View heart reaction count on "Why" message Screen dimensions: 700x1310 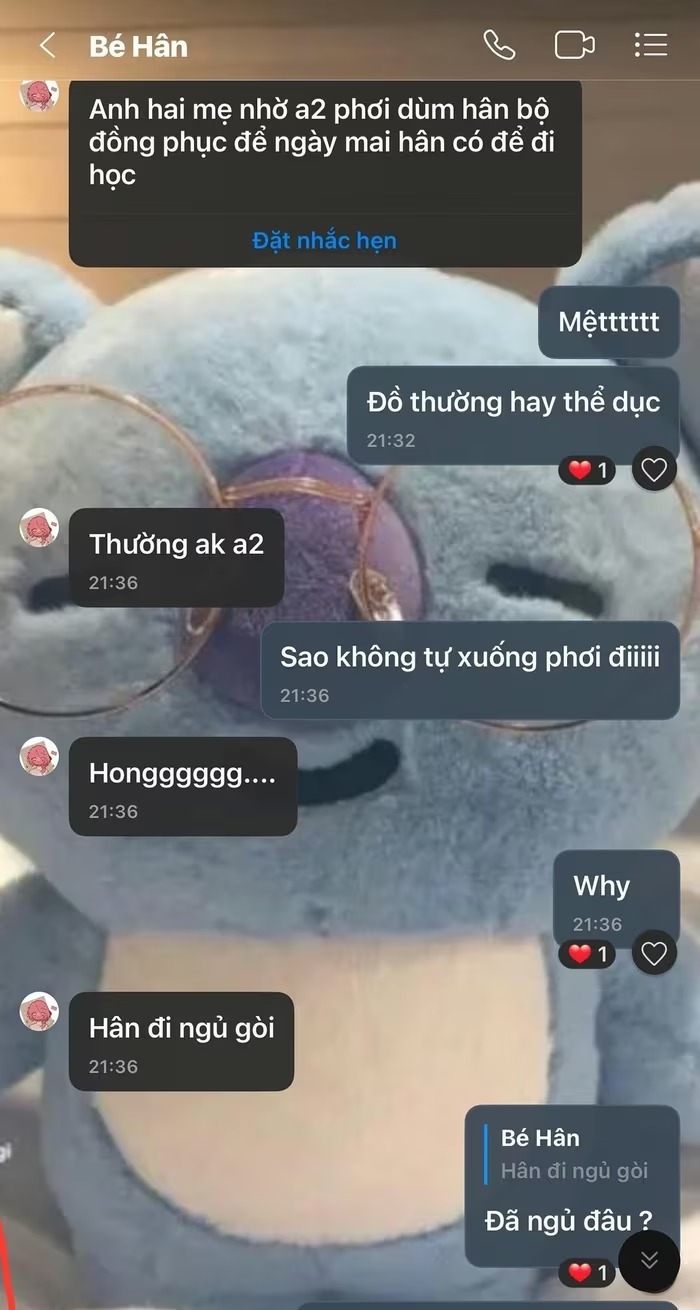point(587,954)
